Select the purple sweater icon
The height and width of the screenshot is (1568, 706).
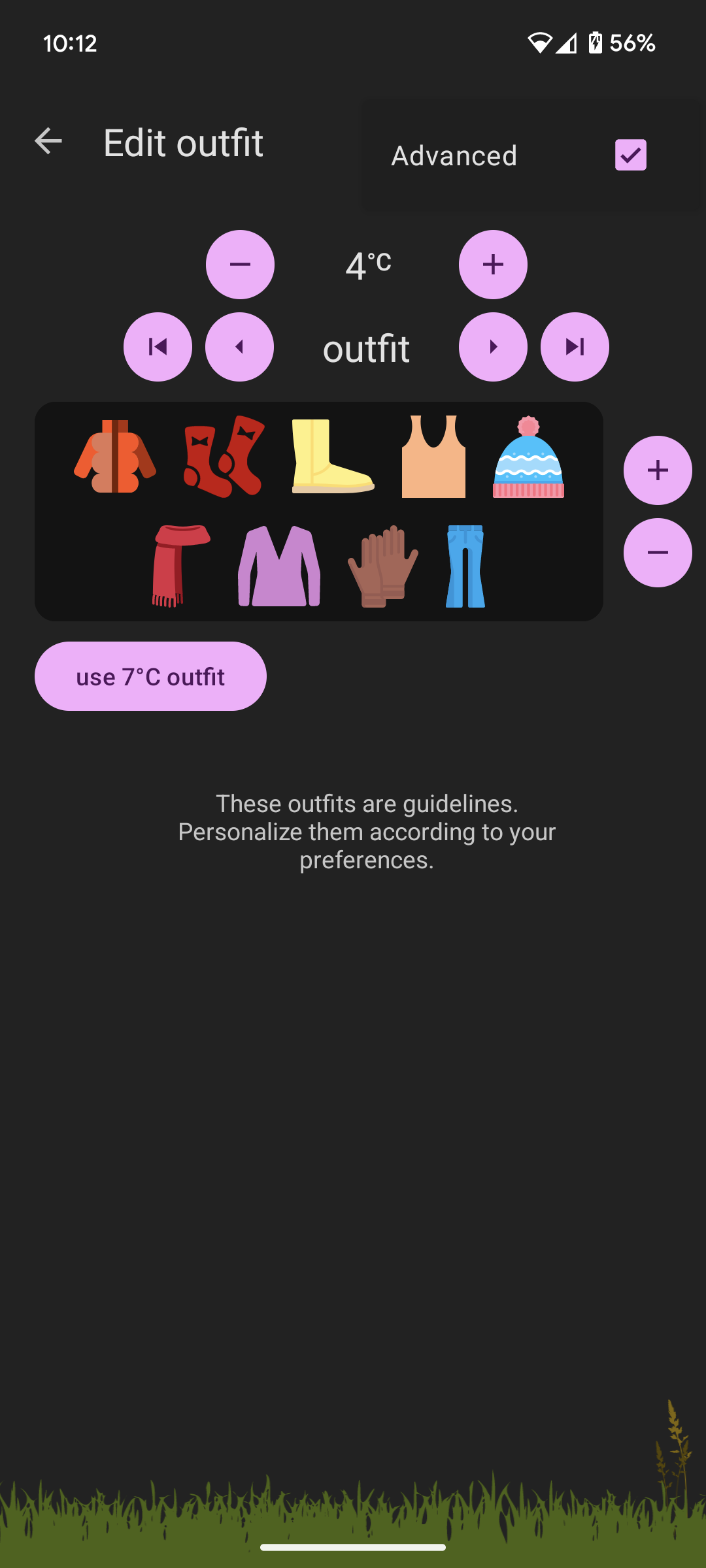click(x=279, y=565)
